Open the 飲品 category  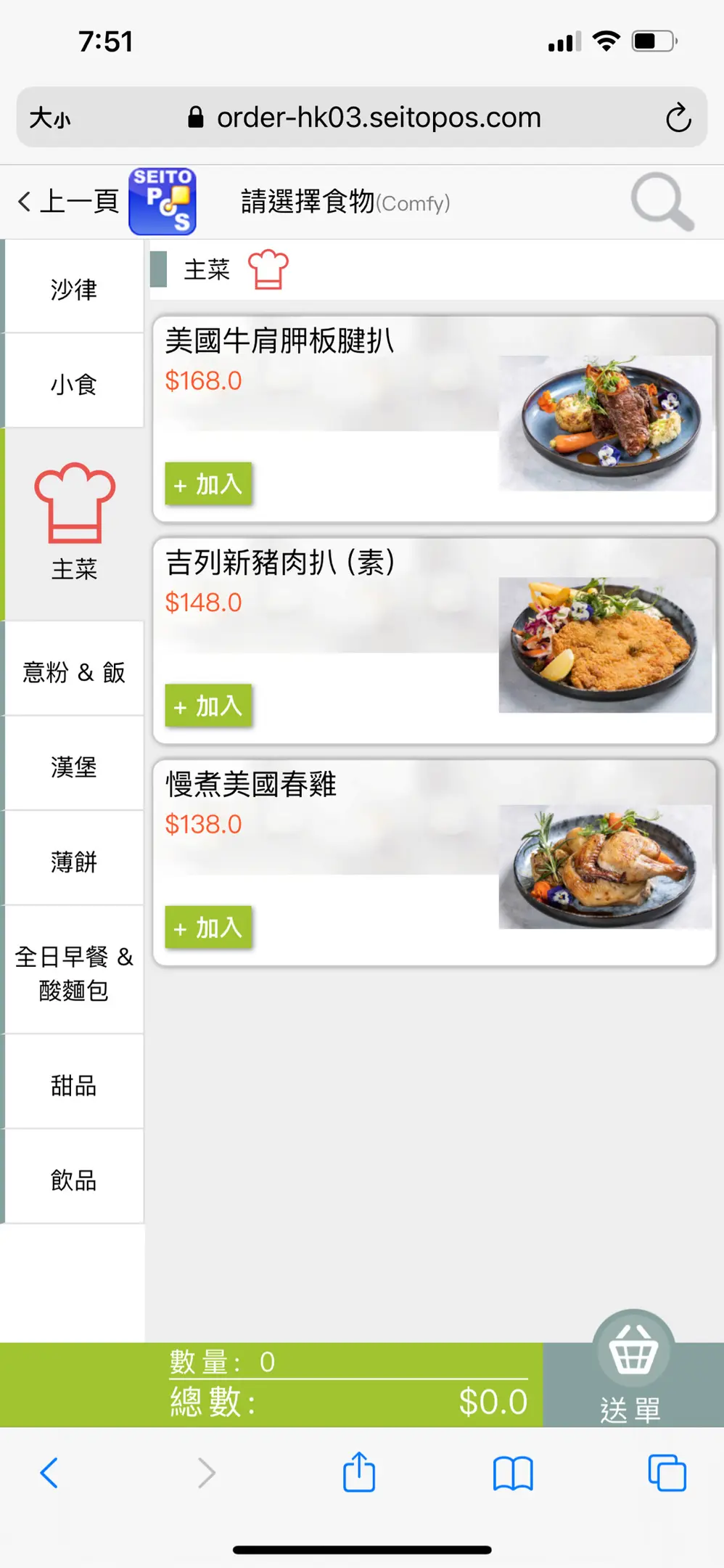click(x=73, y=1180)
